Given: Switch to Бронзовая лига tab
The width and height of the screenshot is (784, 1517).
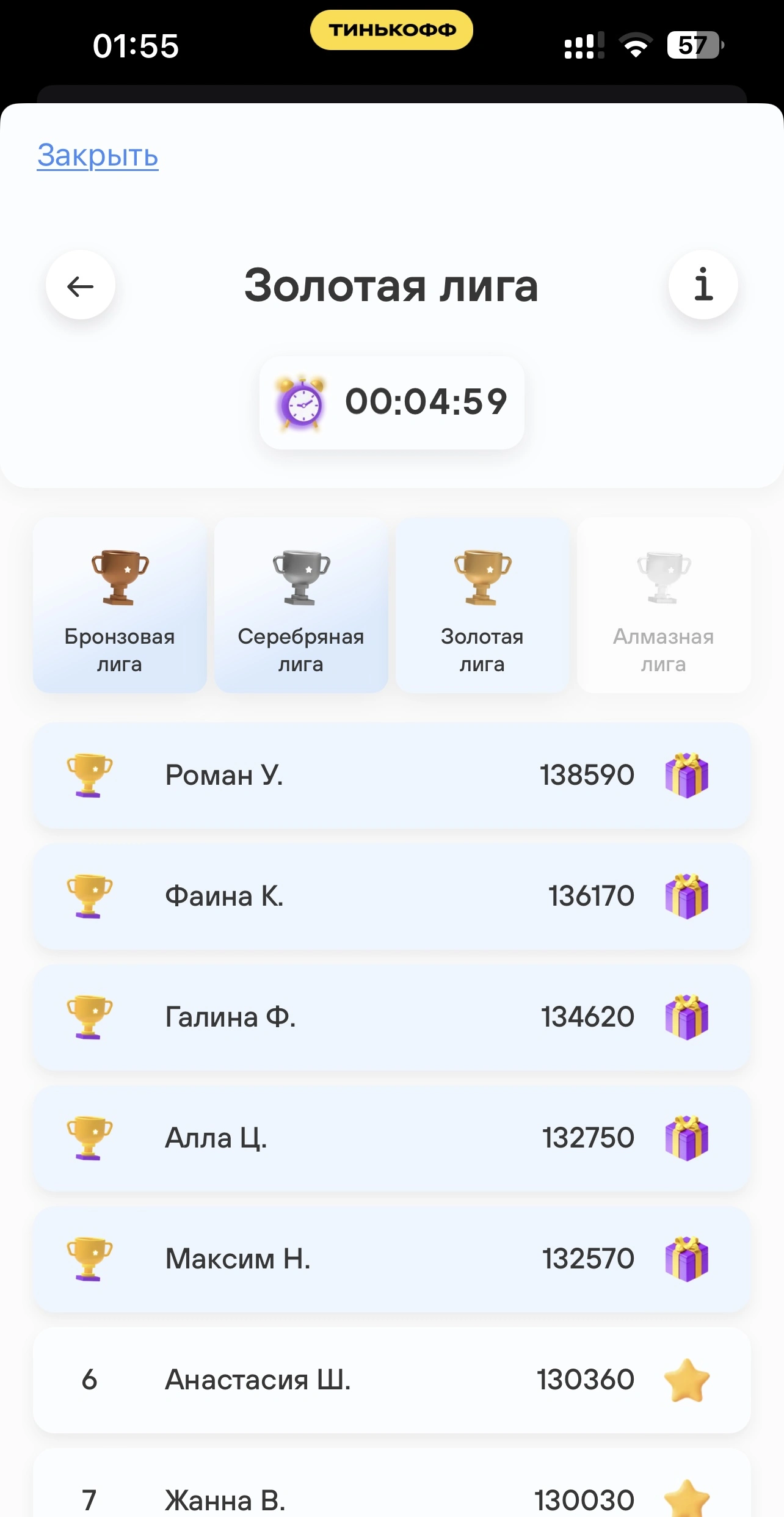Looking at the screenshot, I should 120,605.
